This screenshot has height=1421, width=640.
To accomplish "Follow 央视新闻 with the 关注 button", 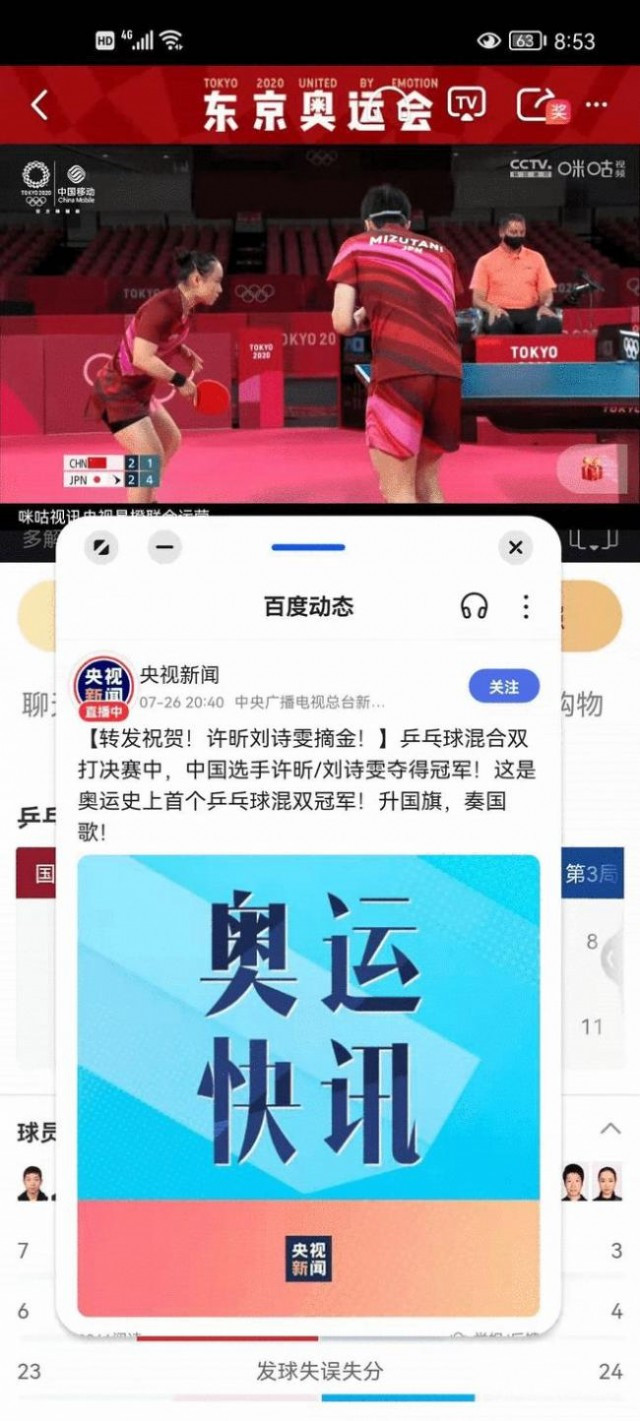I will pos(504,687).
